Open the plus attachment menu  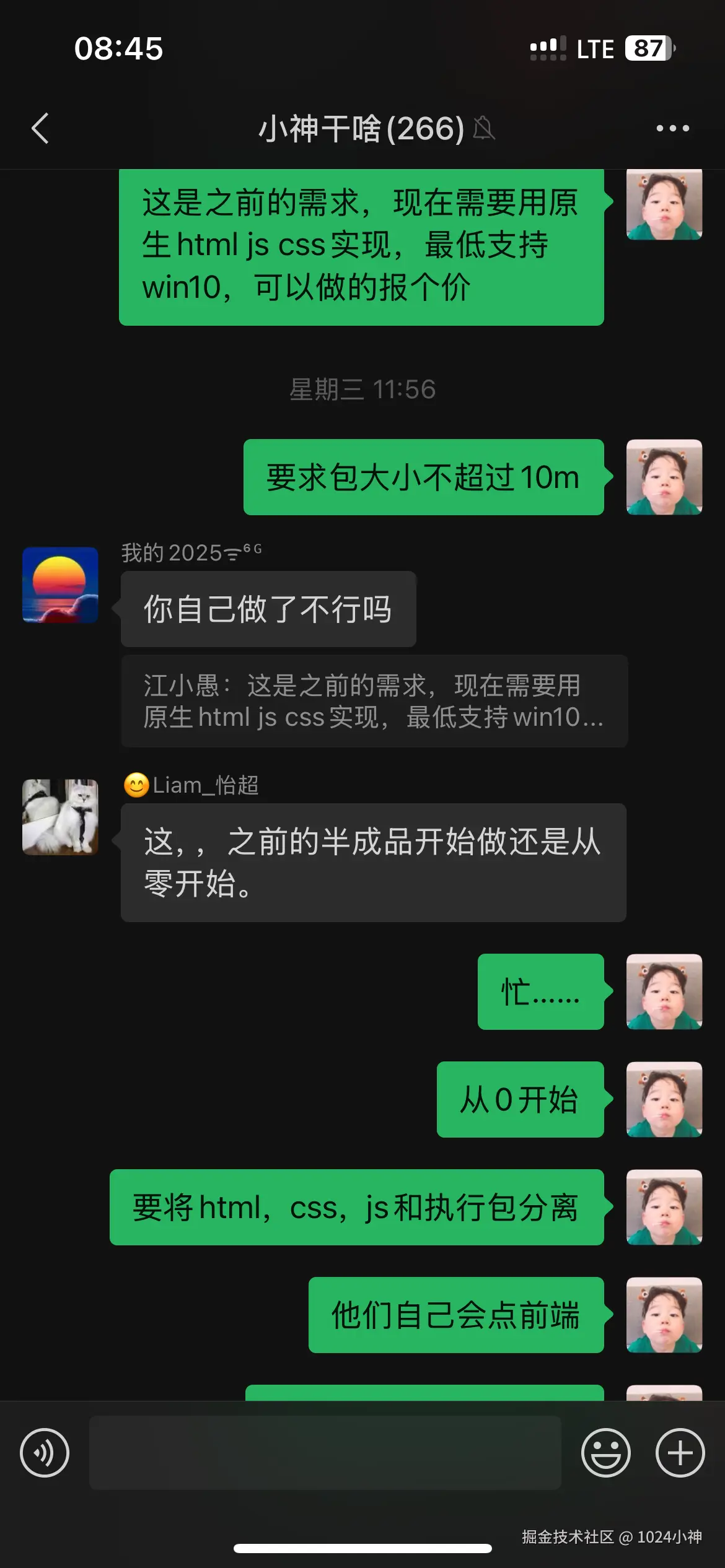point(680,1452)
